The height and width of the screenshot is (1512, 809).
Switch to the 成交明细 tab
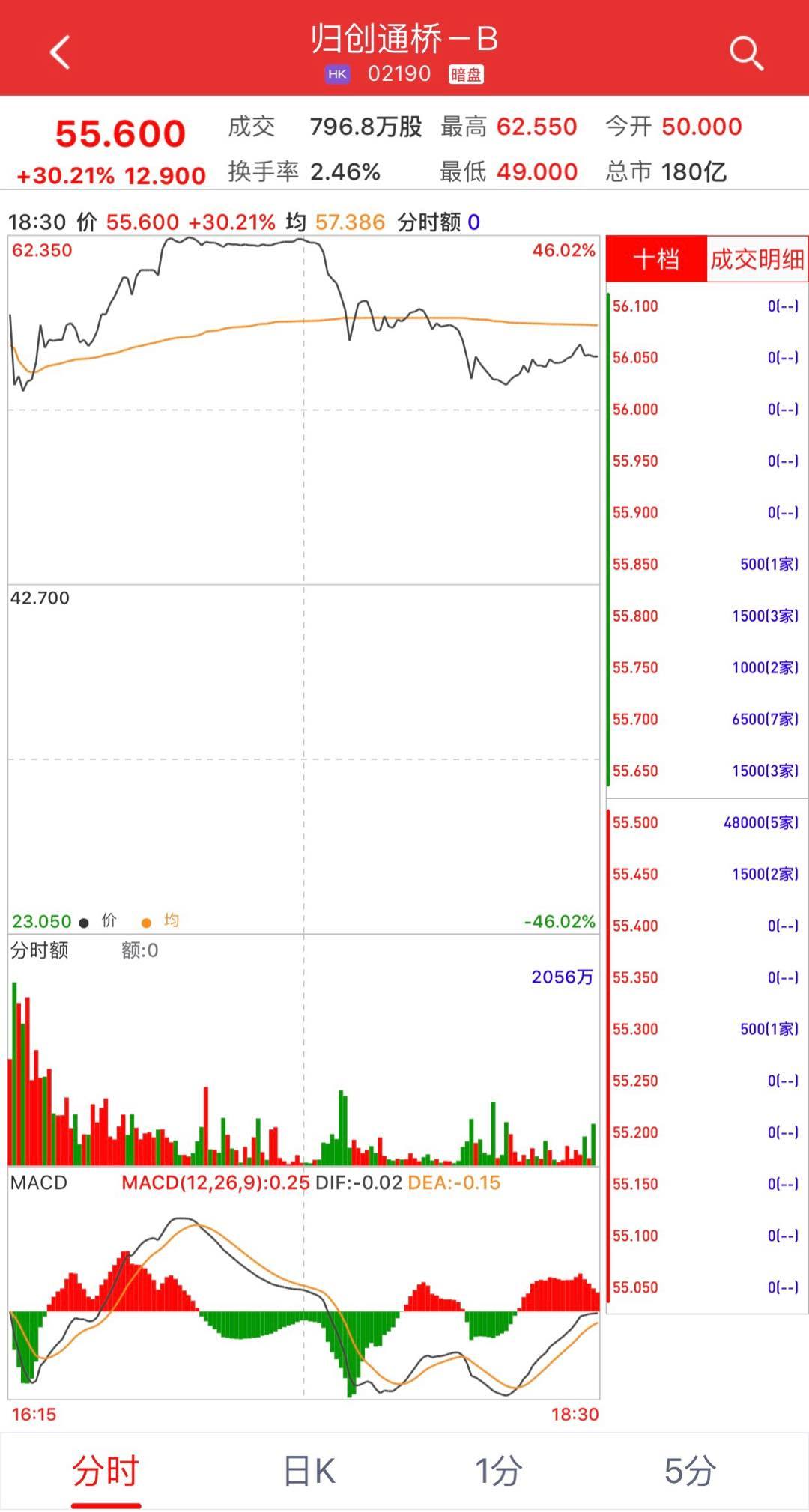[x=757, y=259]
